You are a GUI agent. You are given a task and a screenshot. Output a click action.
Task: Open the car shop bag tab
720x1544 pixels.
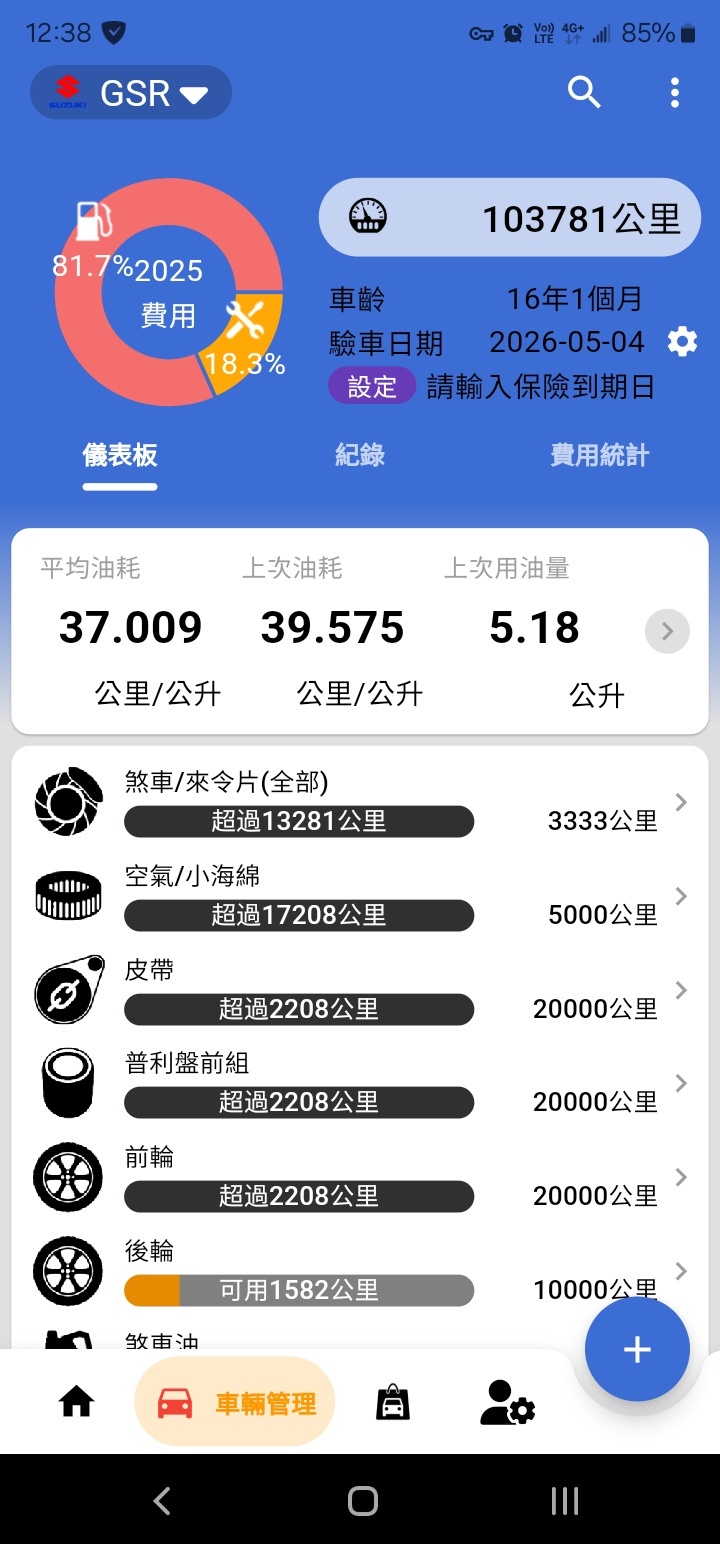point(391,1403)
